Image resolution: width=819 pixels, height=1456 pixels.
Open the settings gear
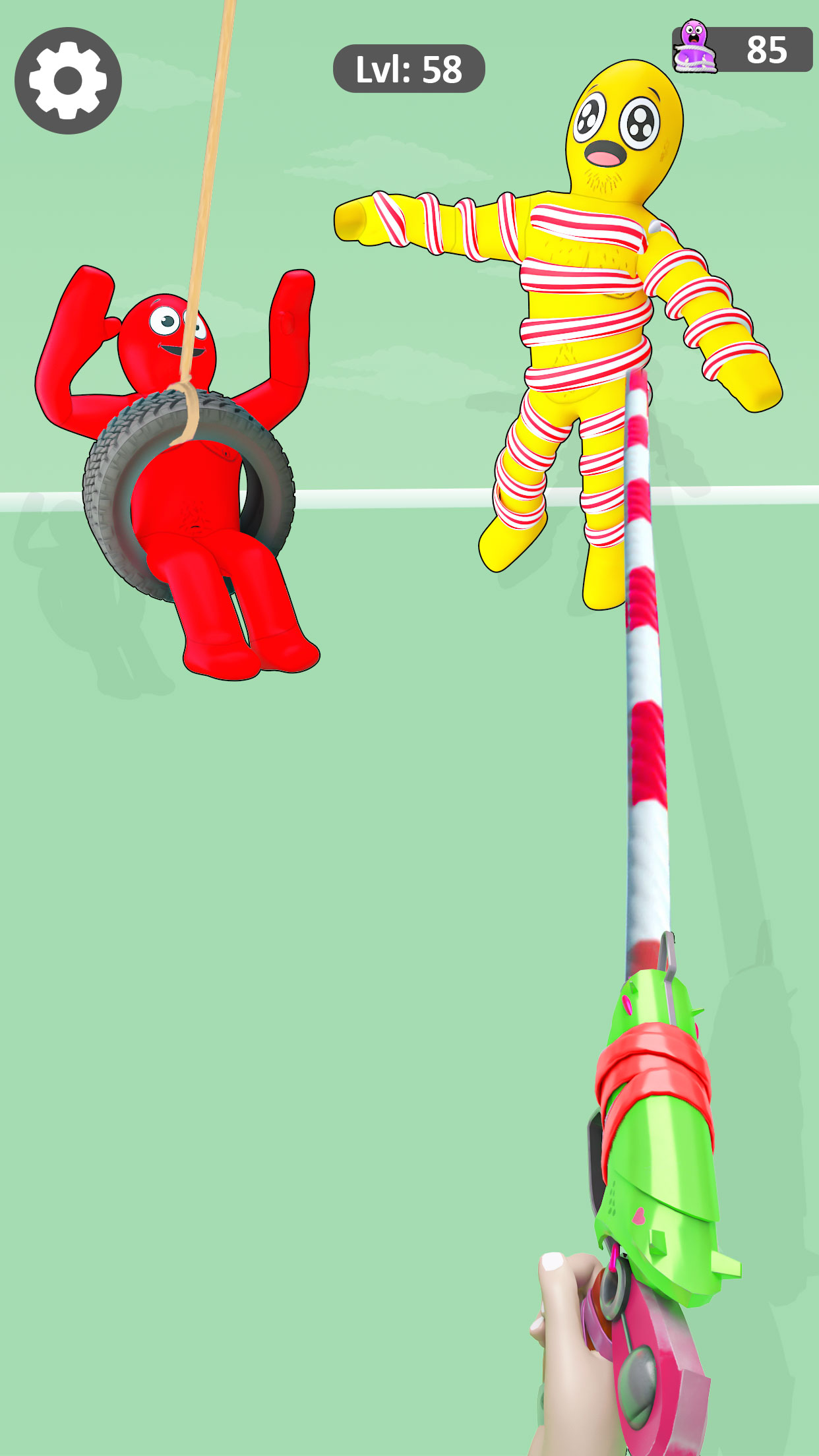coord(68,80)
